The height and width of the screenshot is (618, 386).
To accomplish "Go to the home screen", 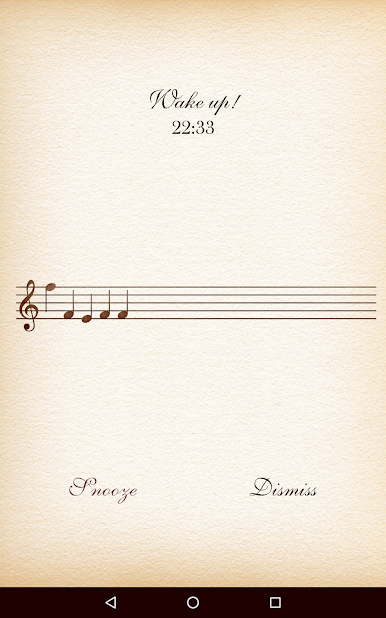I will [x=193, y=602].
